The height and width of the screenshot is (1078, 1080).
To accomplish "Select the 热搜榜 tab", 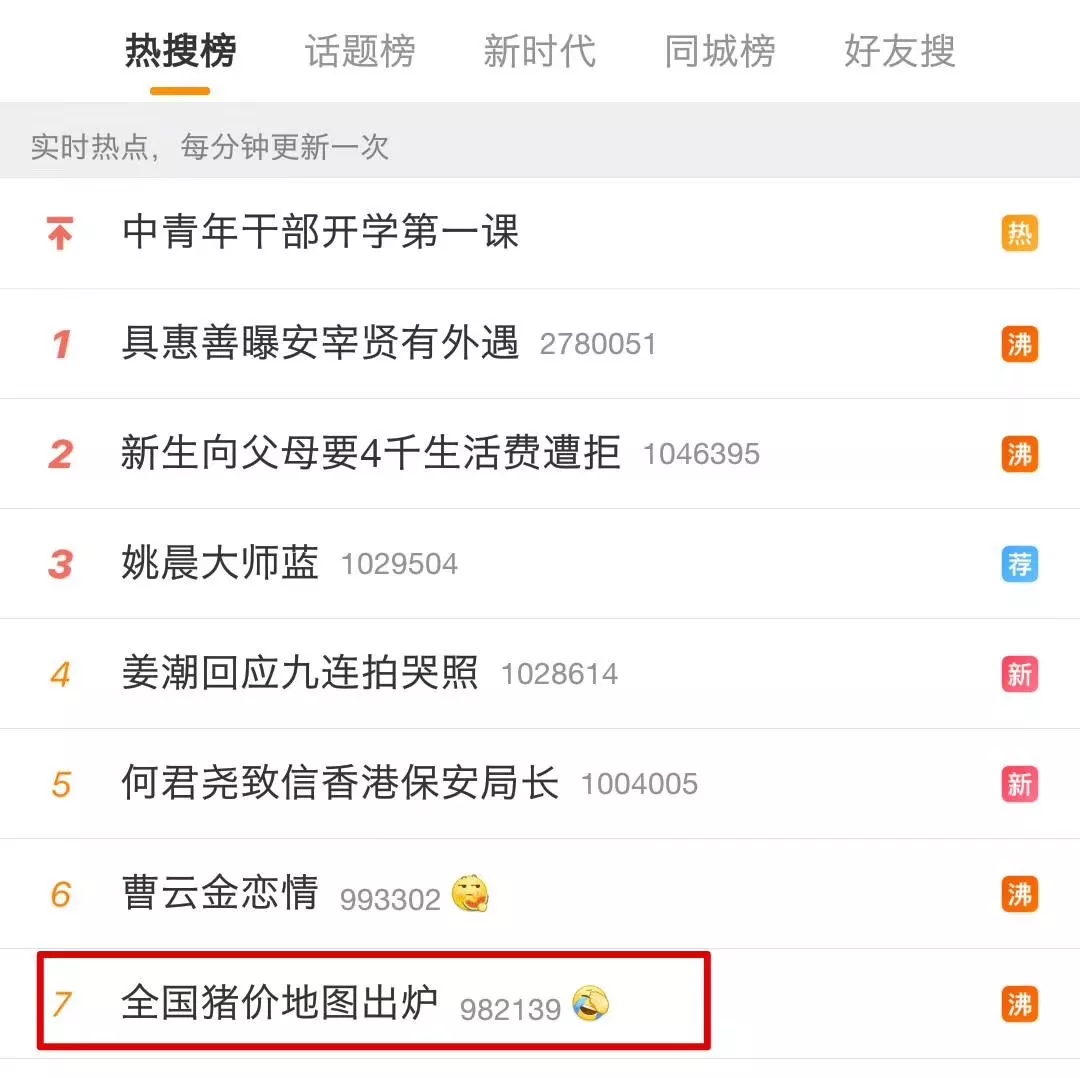I will pos(180,52).
